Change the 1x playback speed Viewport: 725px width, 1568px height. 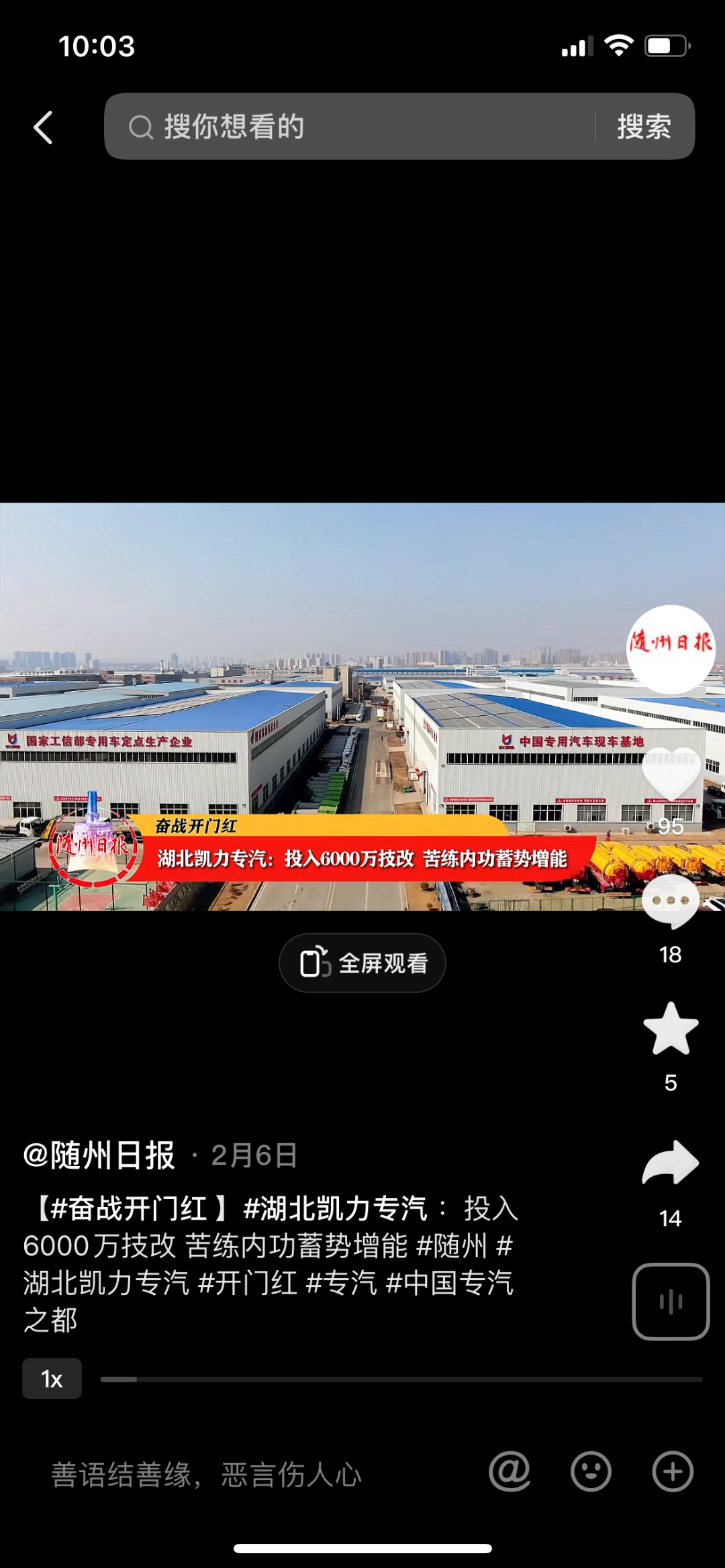(52, 1379)
